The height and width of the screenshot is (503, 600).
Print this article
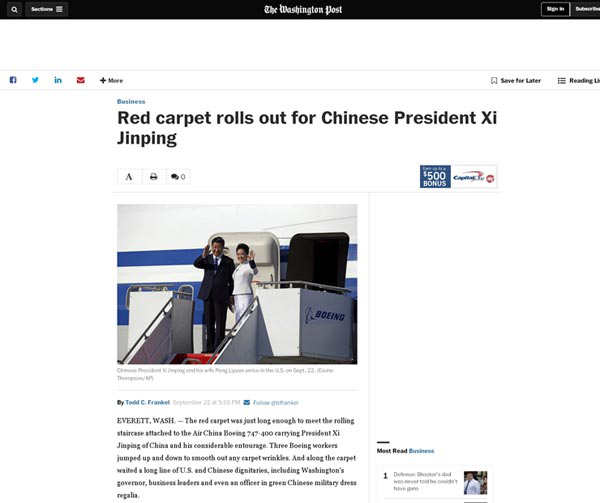tap(153, 177)
